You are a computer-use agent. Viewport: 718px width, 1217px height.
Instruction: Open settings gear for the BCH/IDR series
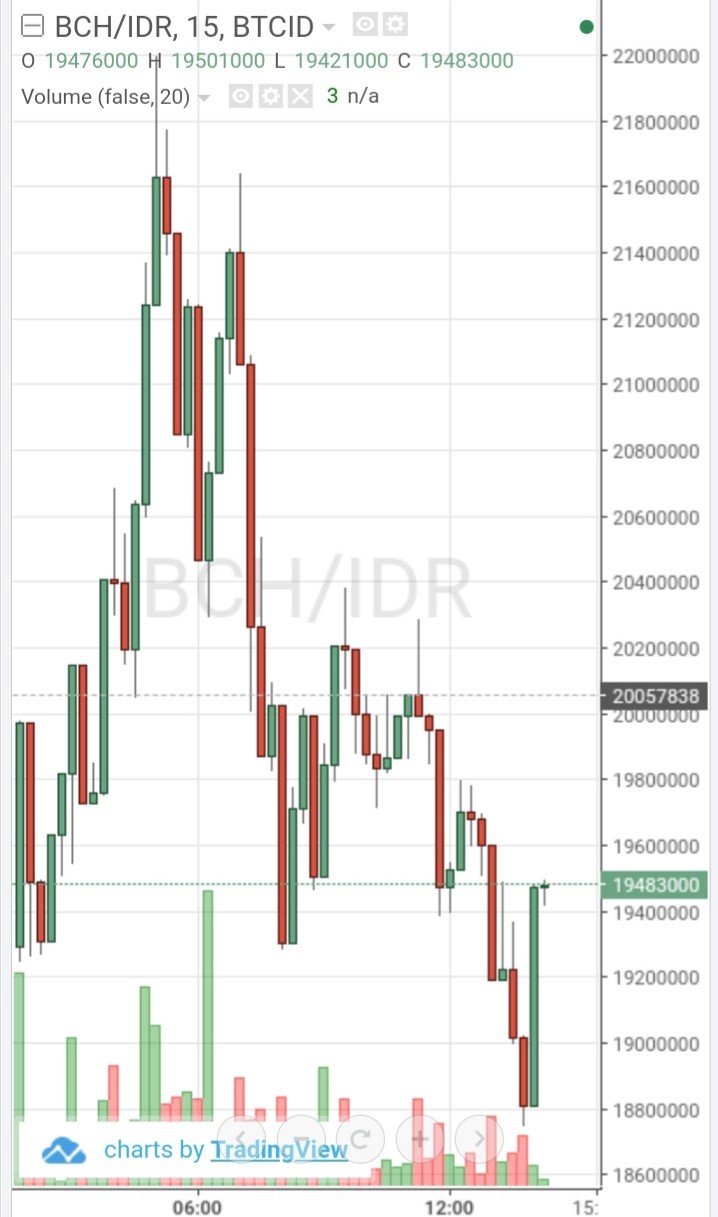point(396,25)
